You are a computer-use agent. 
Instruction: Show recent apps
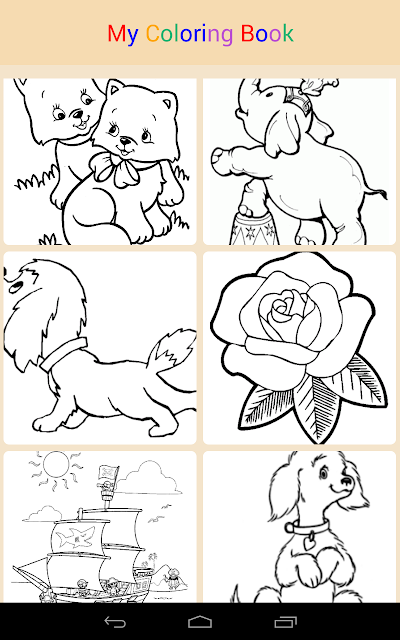[x=286, y=622]
